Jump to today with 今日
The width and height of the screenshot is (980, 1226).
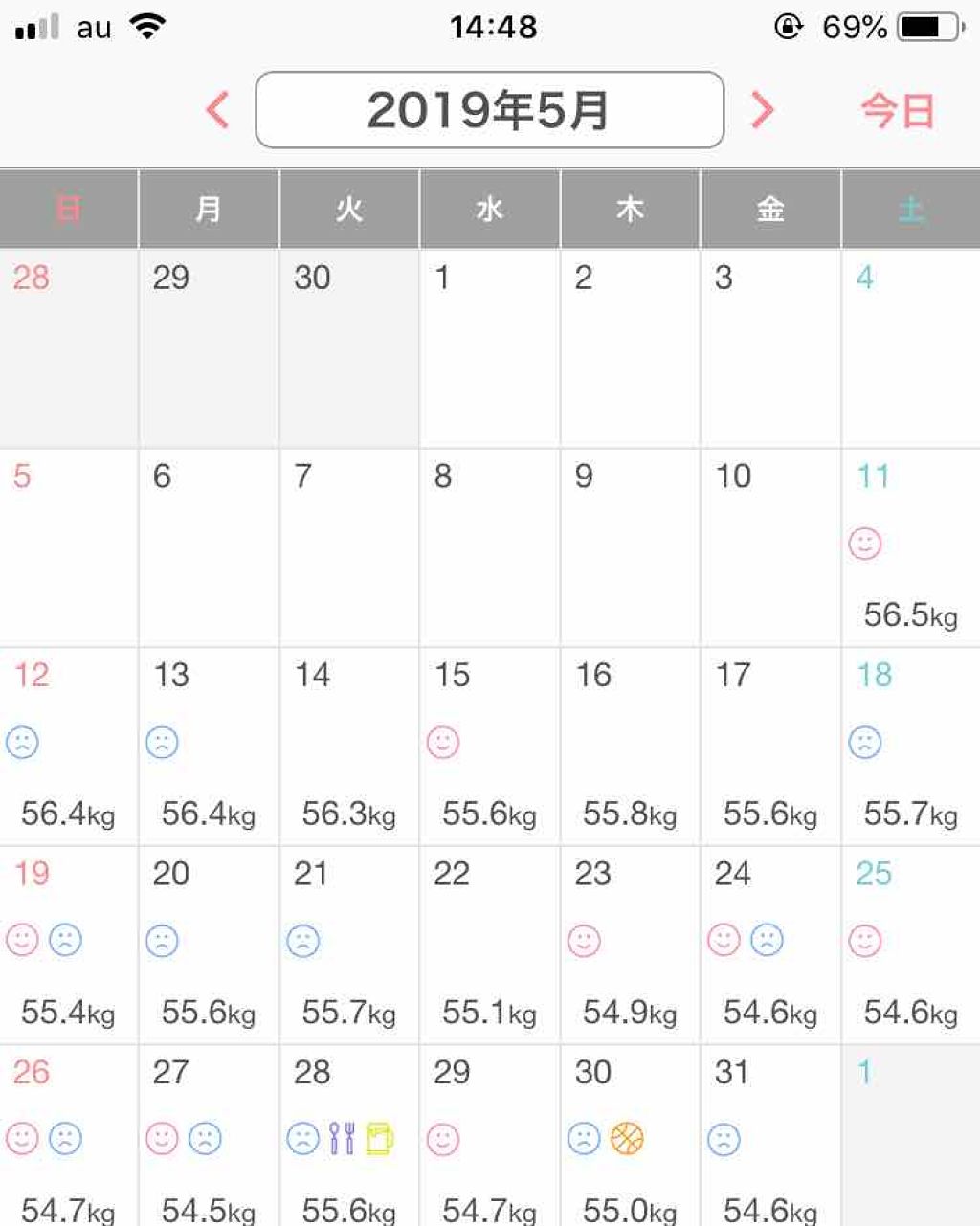pos(897,111)
